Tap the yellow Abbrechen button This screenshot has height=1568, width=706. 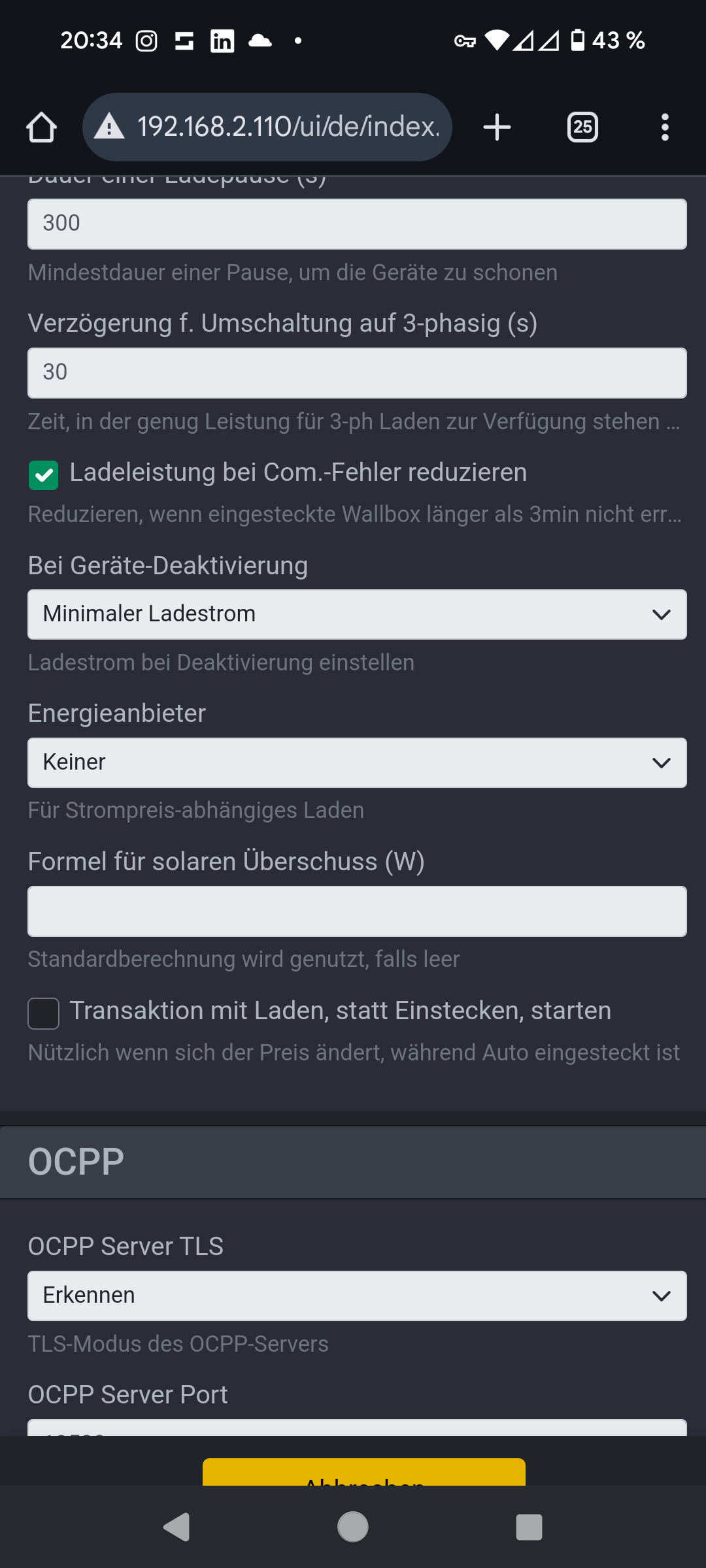[x=364, y=1472]
